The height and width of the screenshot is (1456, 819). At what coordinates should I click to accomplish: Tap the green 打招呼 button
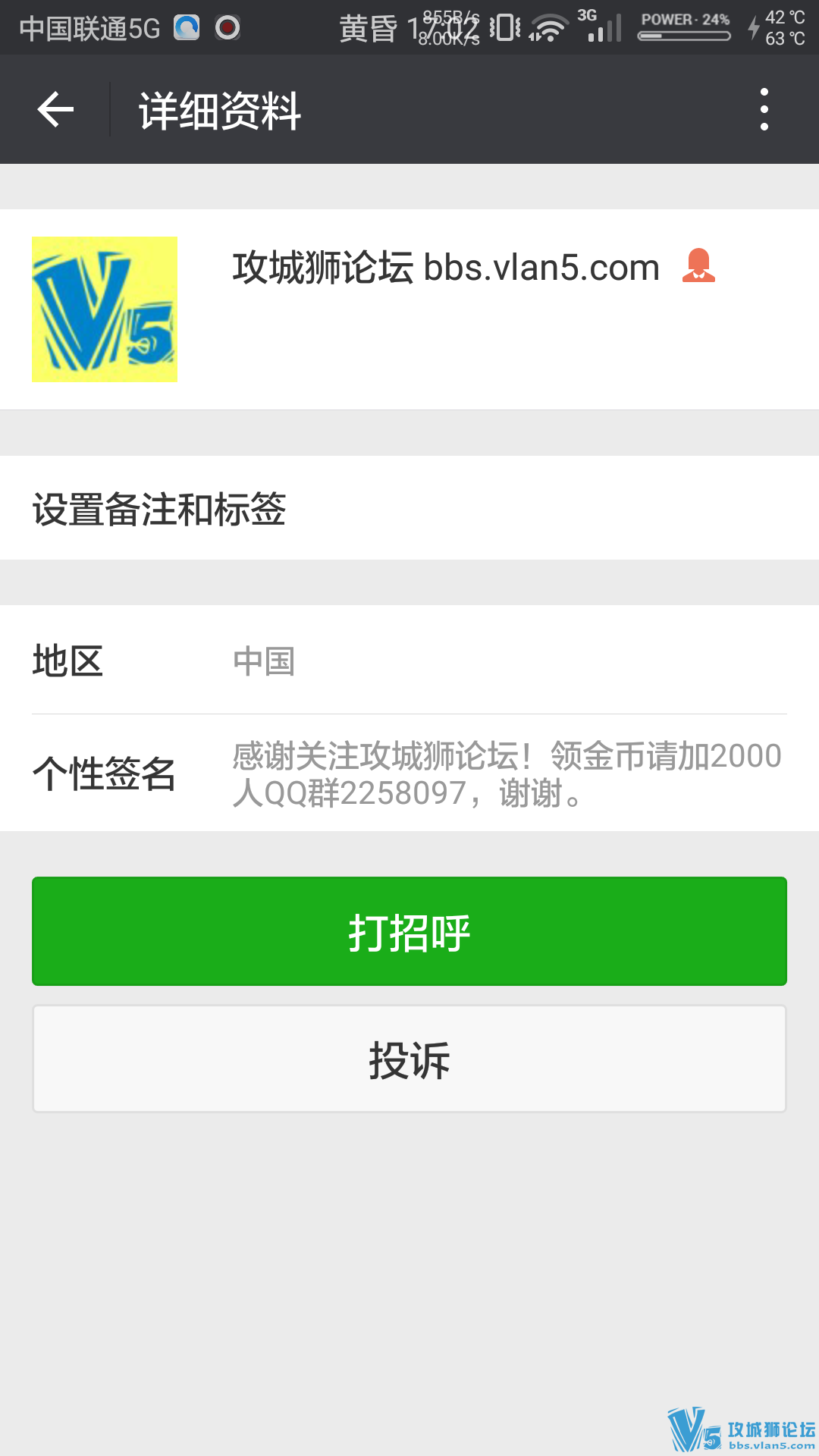[x=409, y=931]
